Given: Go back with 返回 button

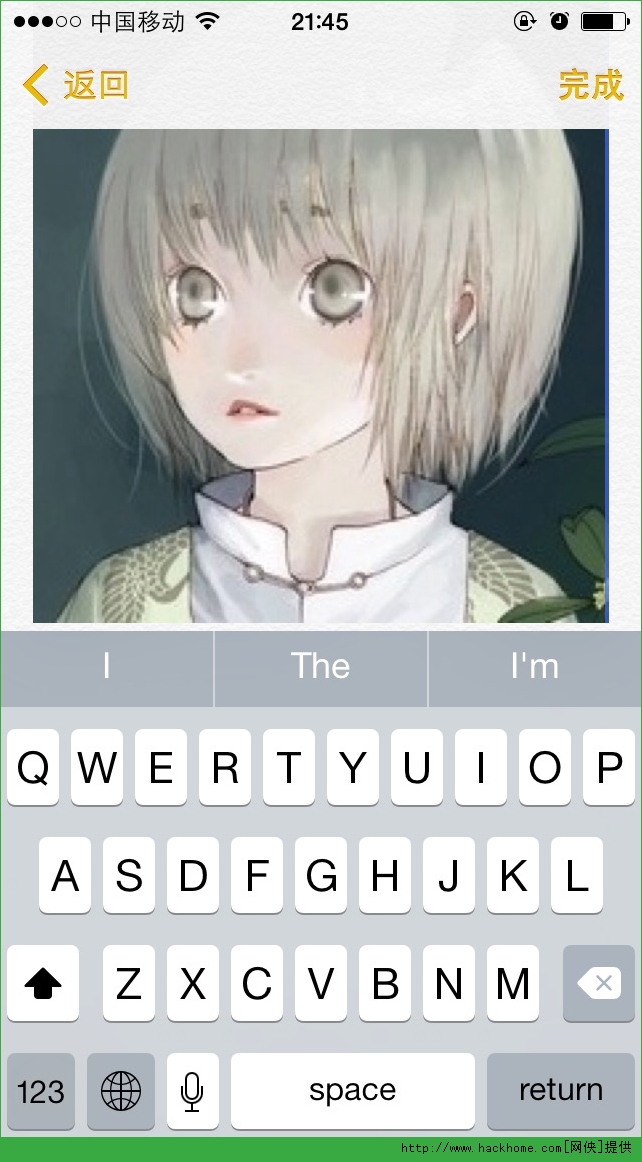Looking at the screenshot, I should (x=76, y=85).
